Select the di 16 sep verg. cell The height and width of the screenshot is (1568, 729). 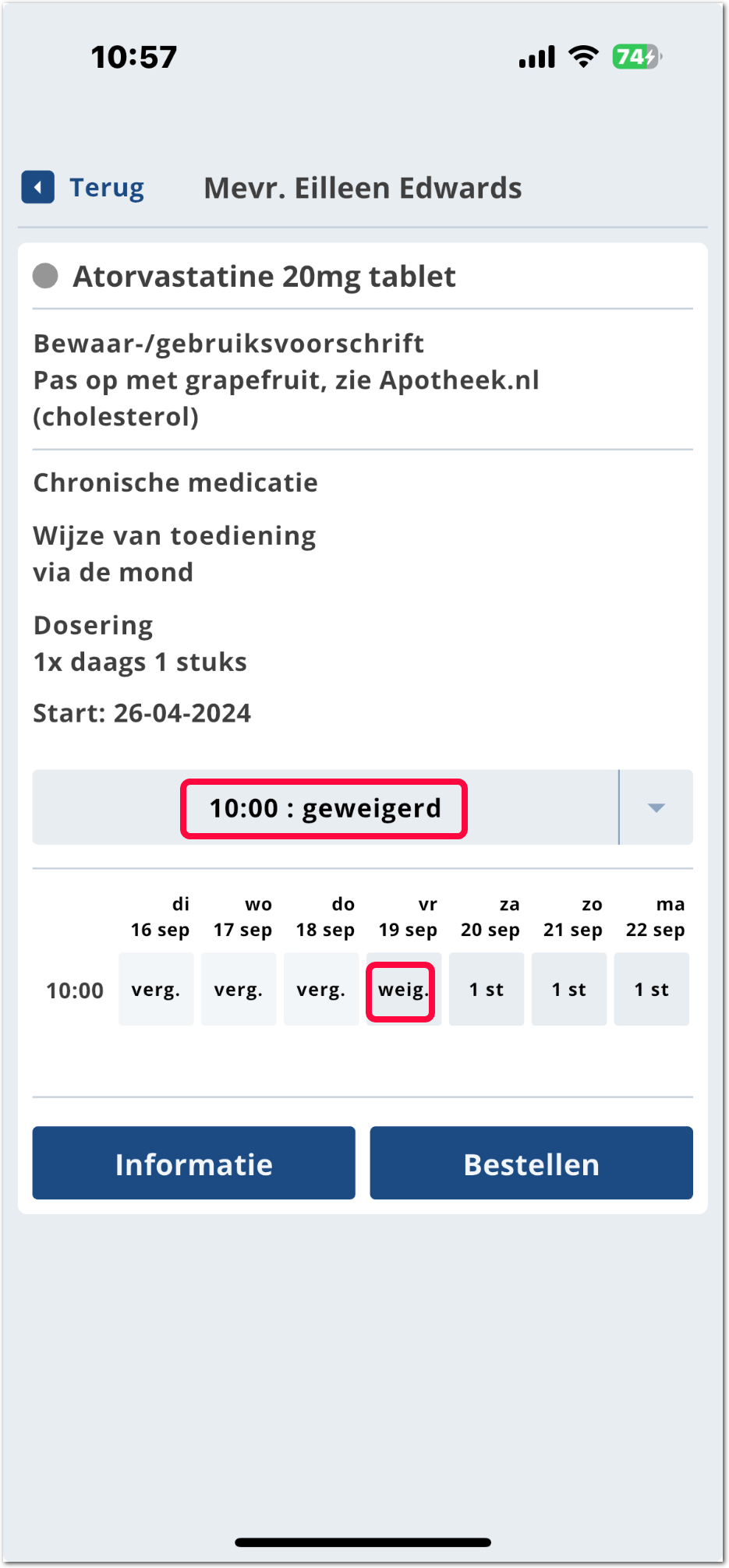coord(156,989)
